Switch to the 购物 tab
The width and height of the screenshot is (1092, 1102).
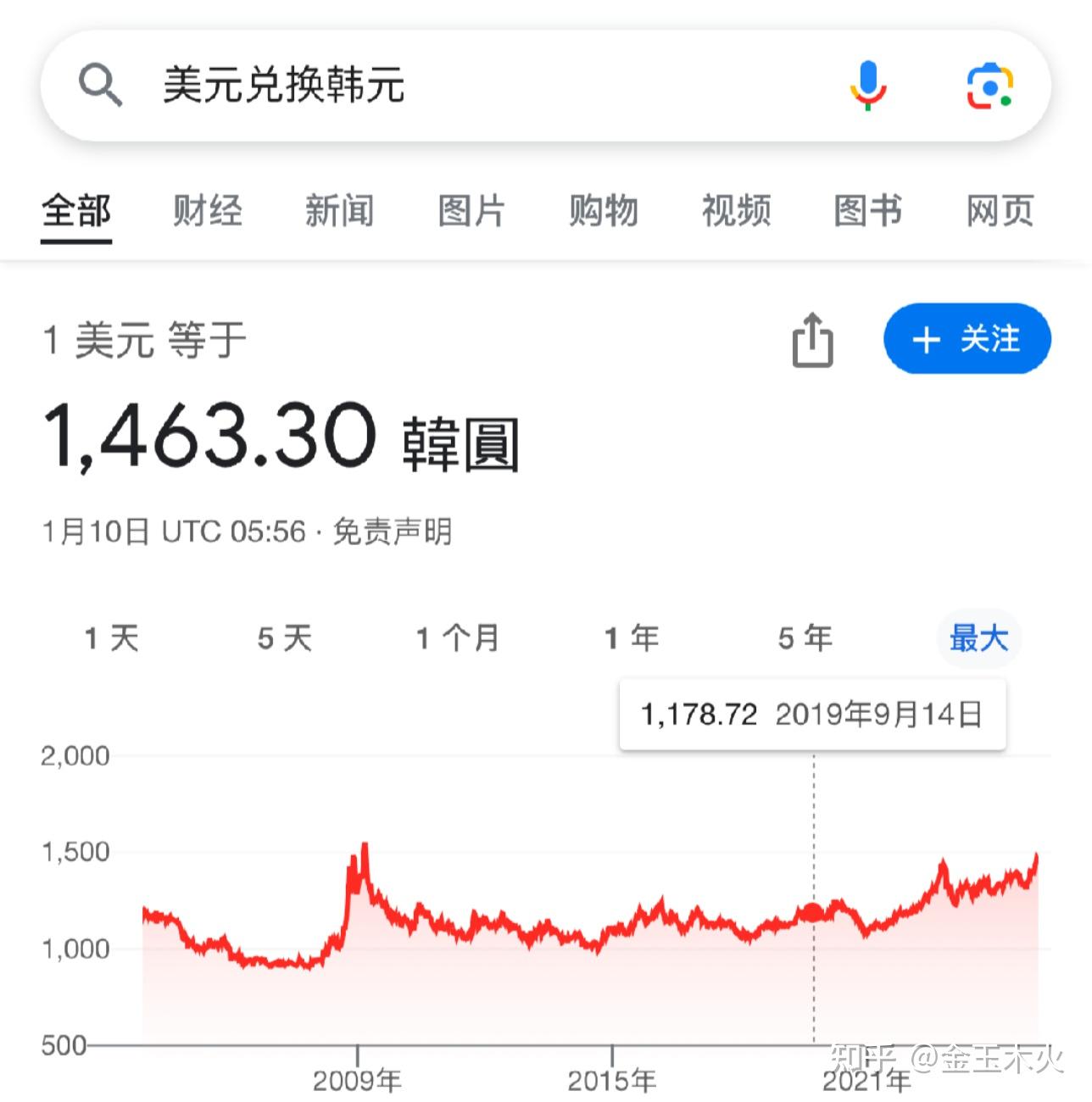coord(604,211)
